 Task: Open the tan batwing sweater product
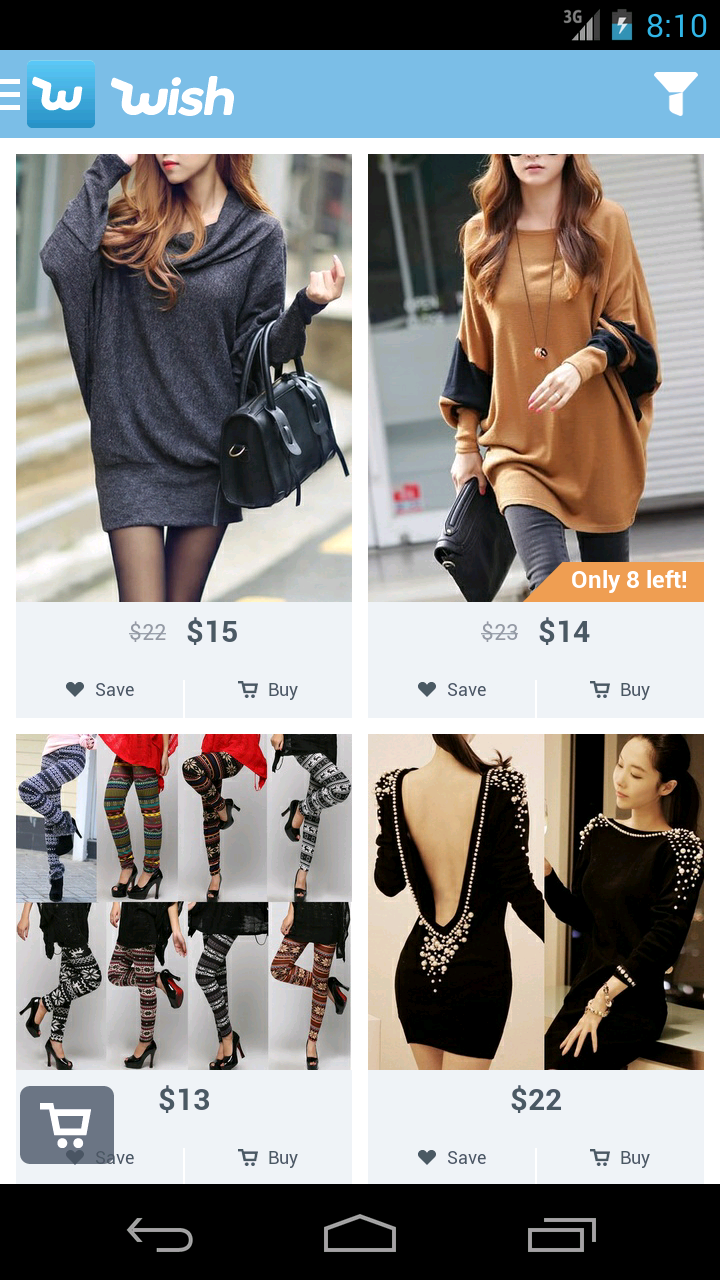(x=536, y=378)
